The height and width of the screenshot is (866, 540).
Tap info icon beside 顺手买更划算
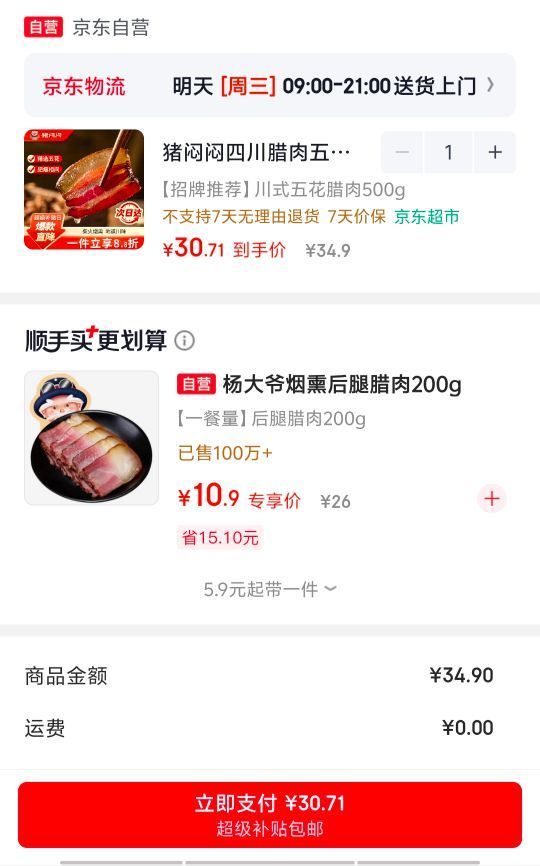pos(184,340)
